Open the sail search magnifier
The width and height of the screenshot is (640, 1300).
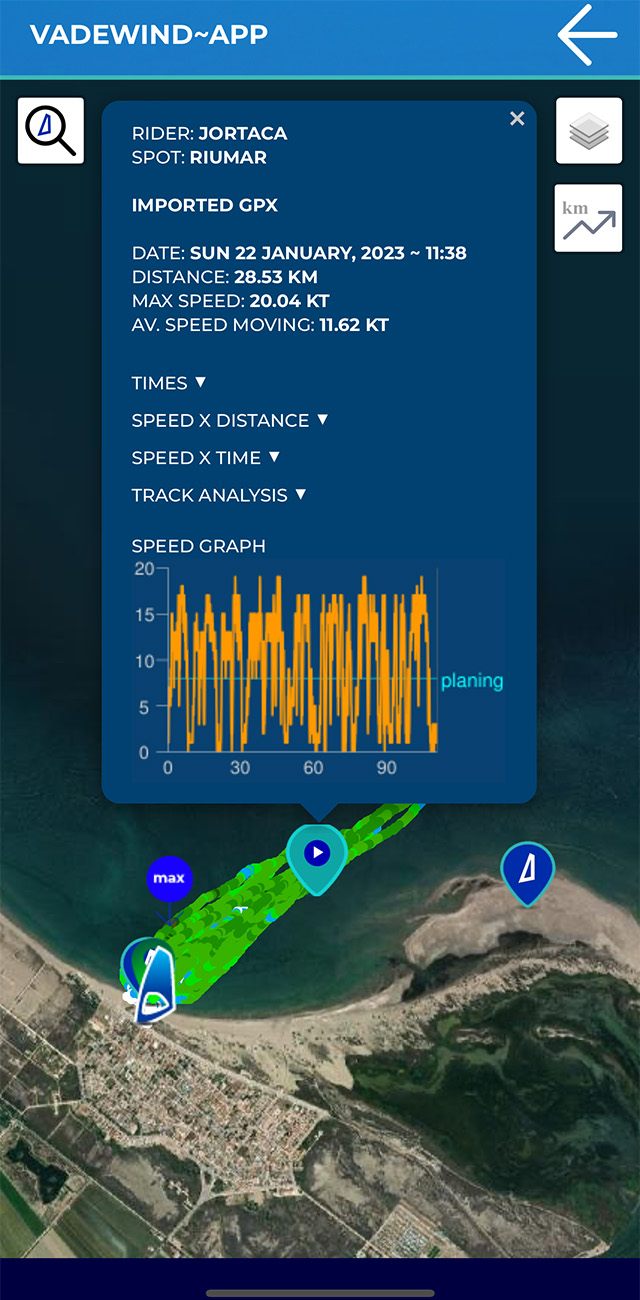[x=51, y=131]
